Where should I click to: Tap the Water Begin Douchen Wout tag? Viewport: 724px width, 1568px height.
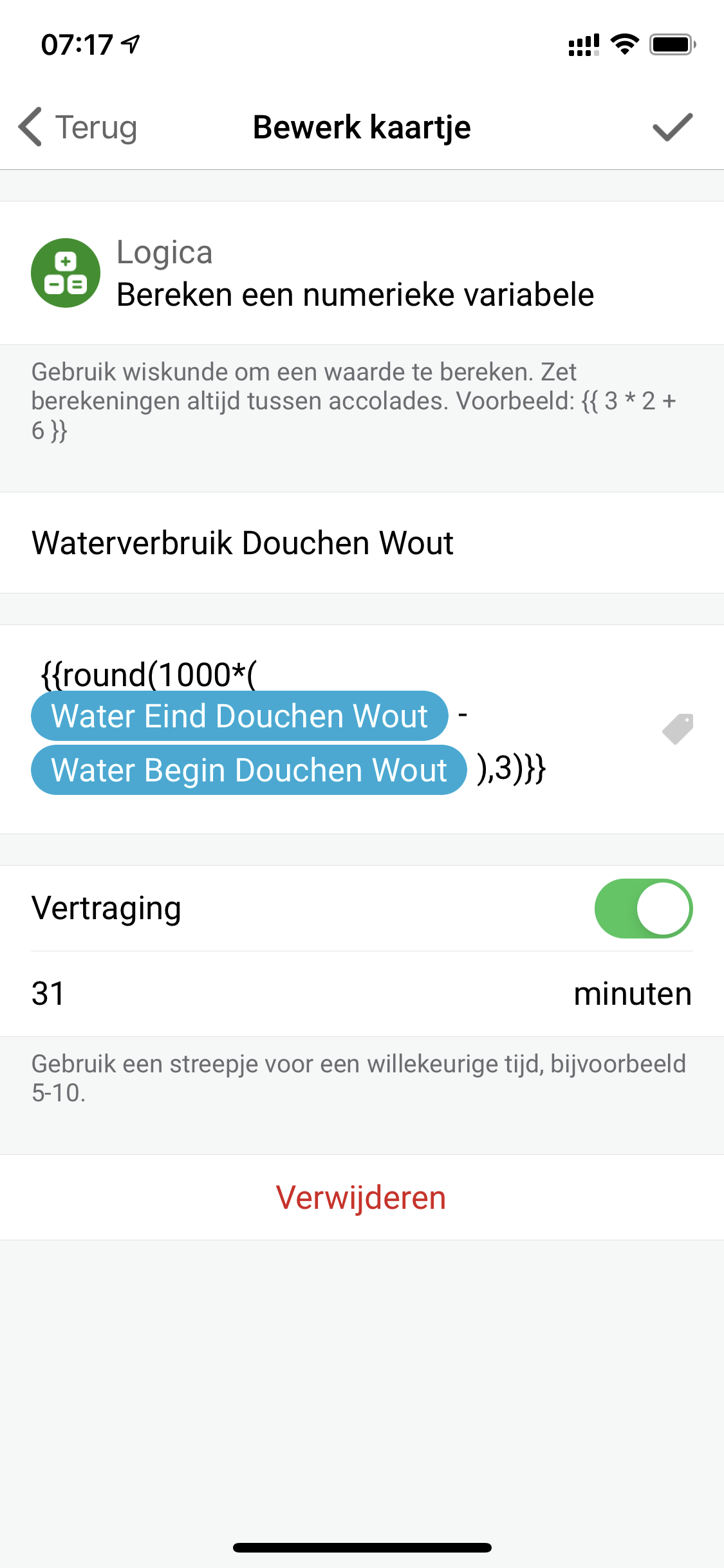pos(248,770)
